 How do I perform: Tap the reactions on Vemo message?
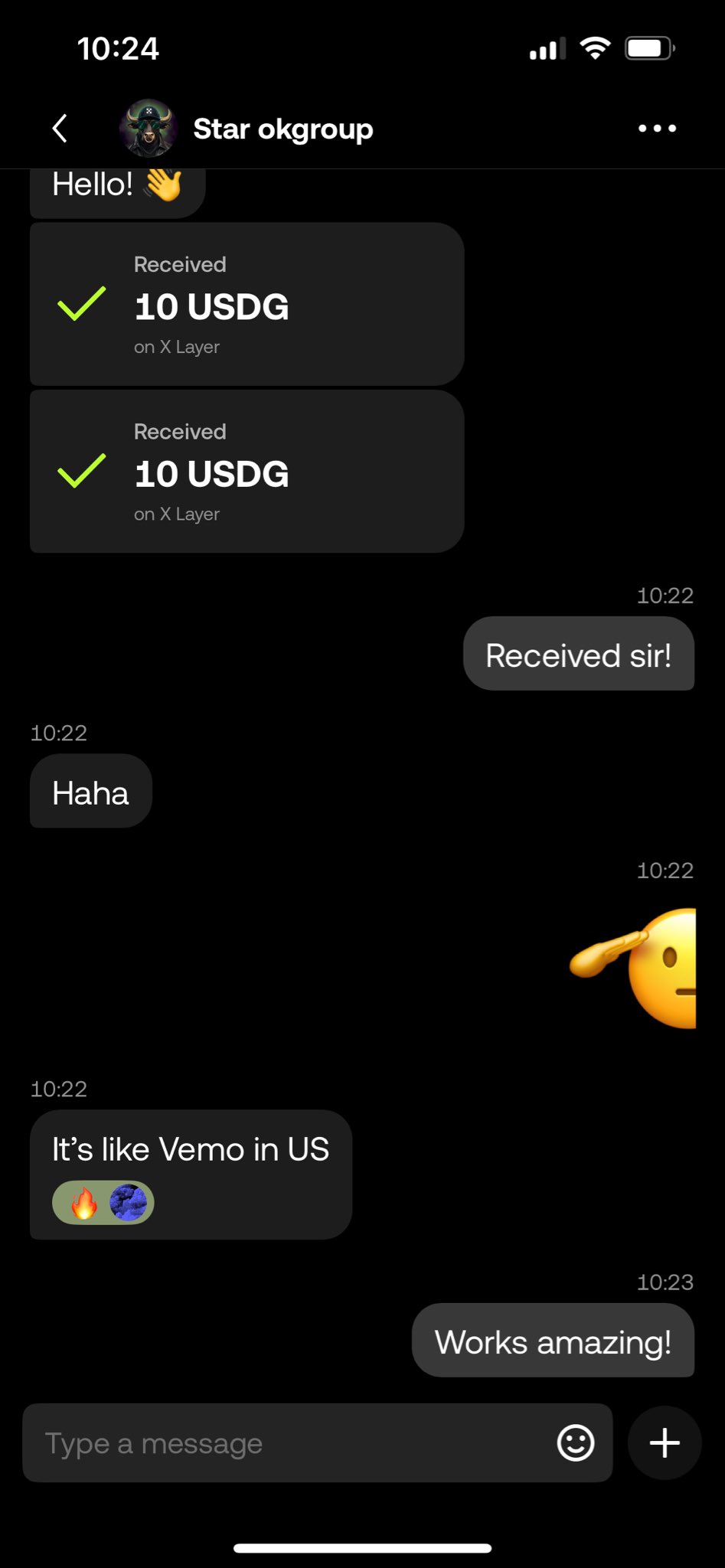[x=103, y=1203]
